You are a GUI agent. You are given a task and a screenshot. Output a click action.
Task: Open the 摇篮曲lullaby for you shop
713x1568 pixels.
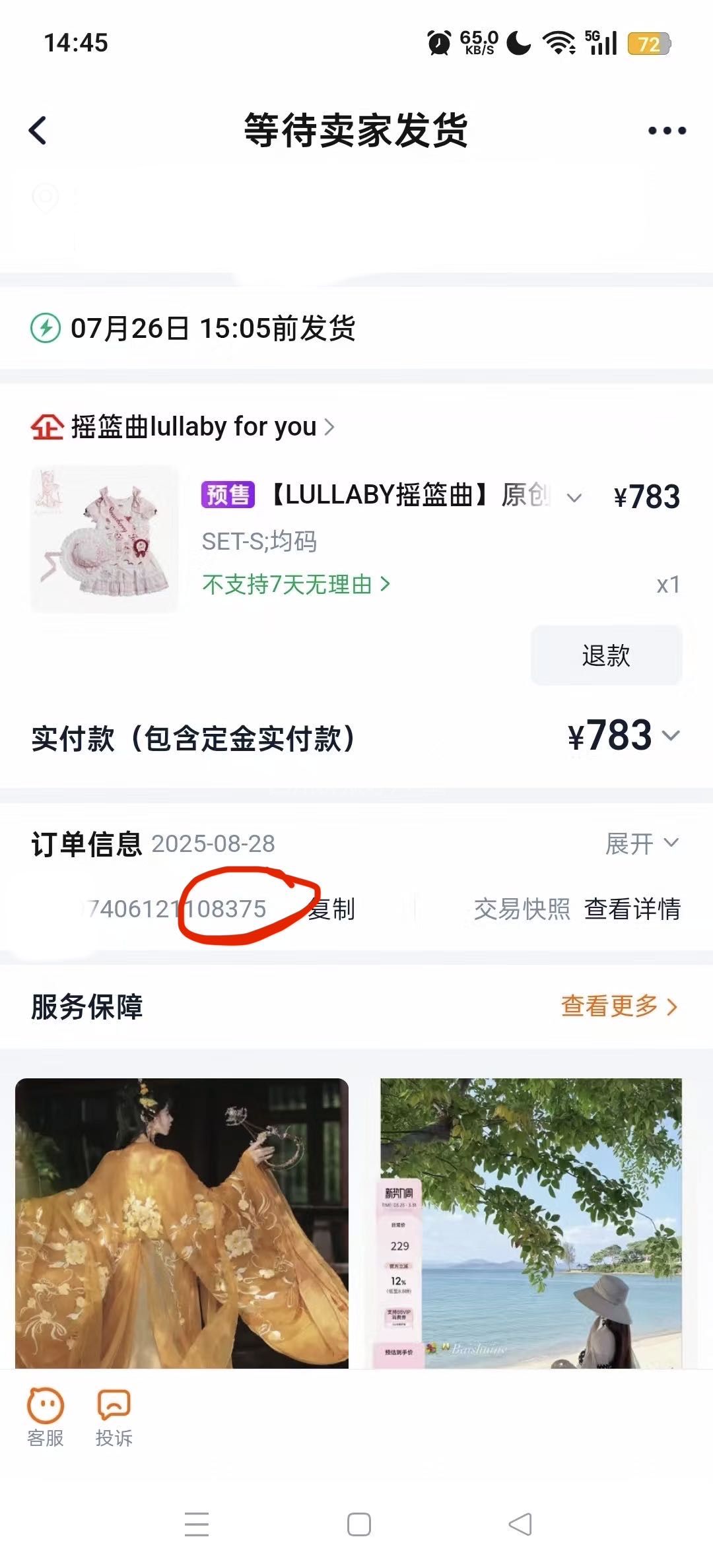193,427
